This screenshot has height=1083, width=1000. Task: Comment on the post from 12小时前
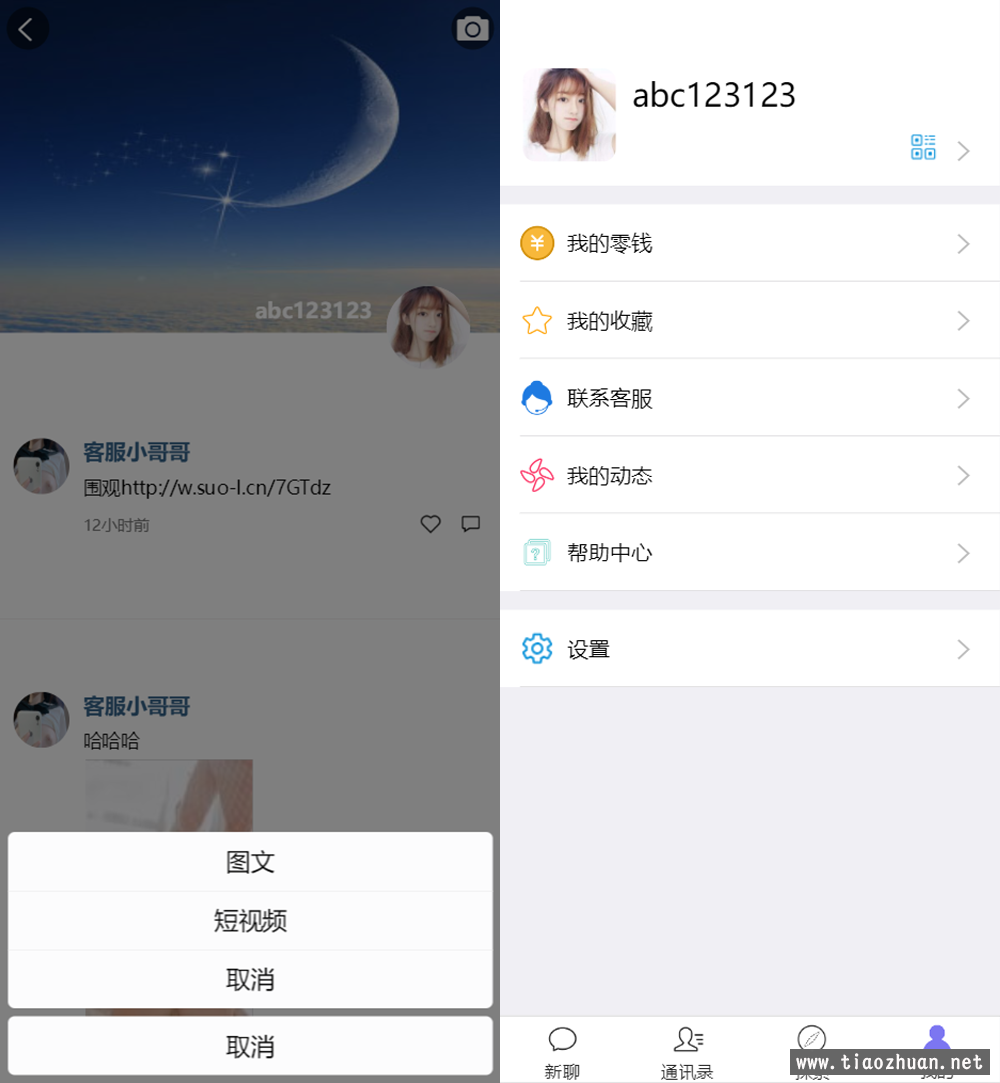[471, 524]
